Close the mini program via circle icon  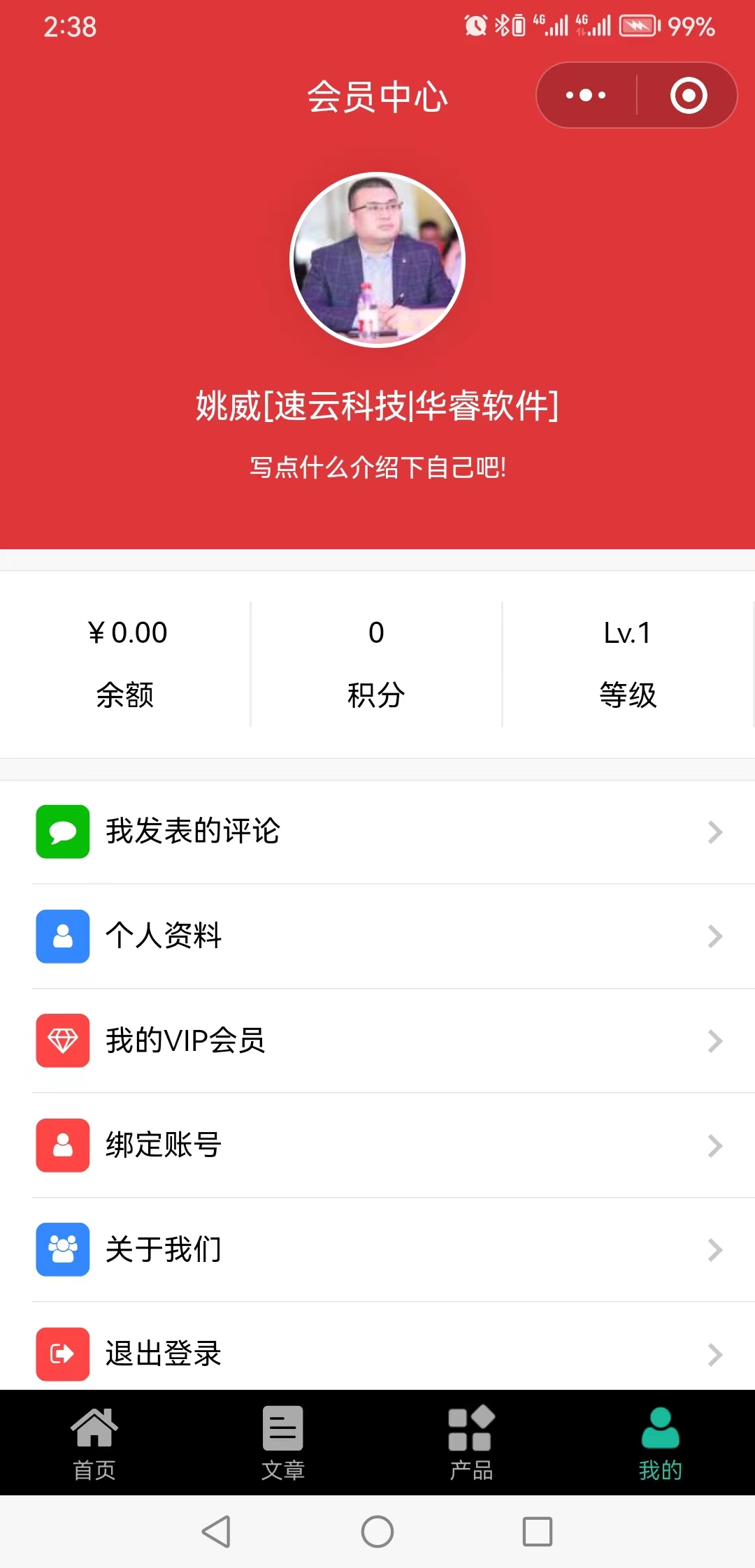(x=689, y=95)
